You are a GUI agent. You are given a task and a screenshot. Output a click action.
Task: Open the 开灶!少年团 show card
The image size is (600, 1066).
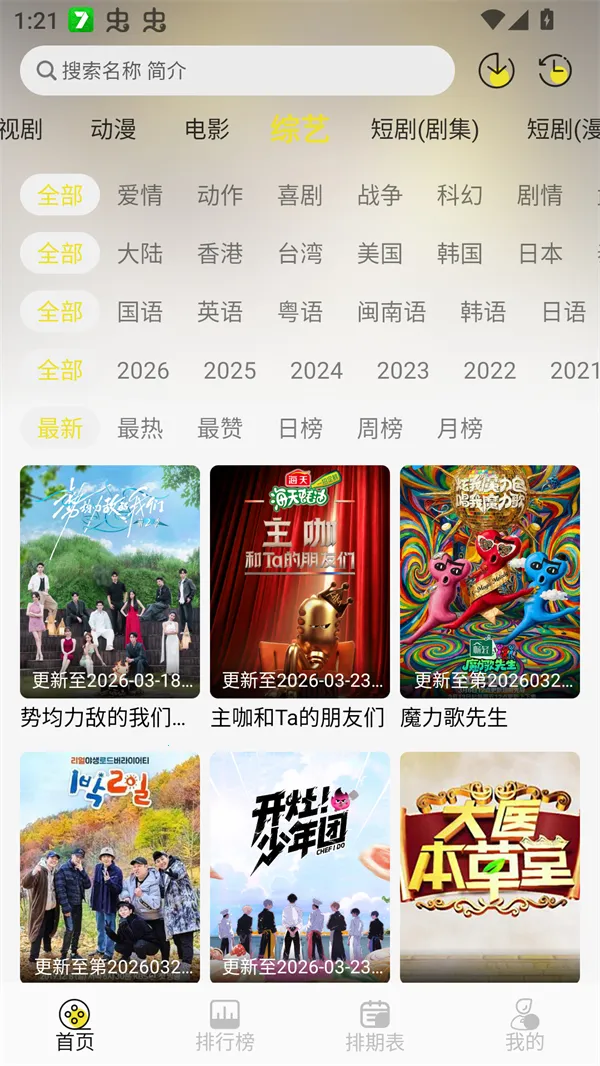[300, 867]
